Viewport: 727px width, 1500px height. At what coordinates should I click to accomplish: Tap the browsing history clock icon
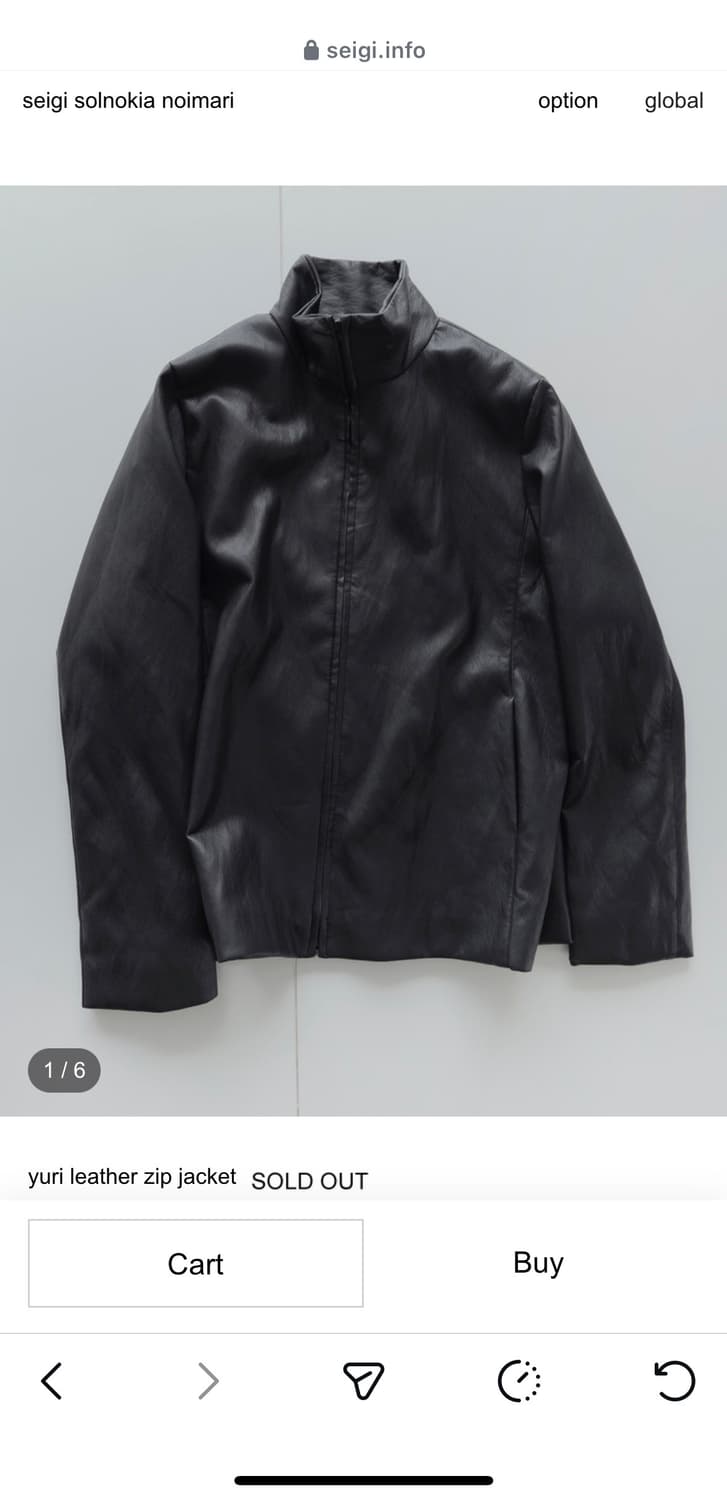point(520,1381)
